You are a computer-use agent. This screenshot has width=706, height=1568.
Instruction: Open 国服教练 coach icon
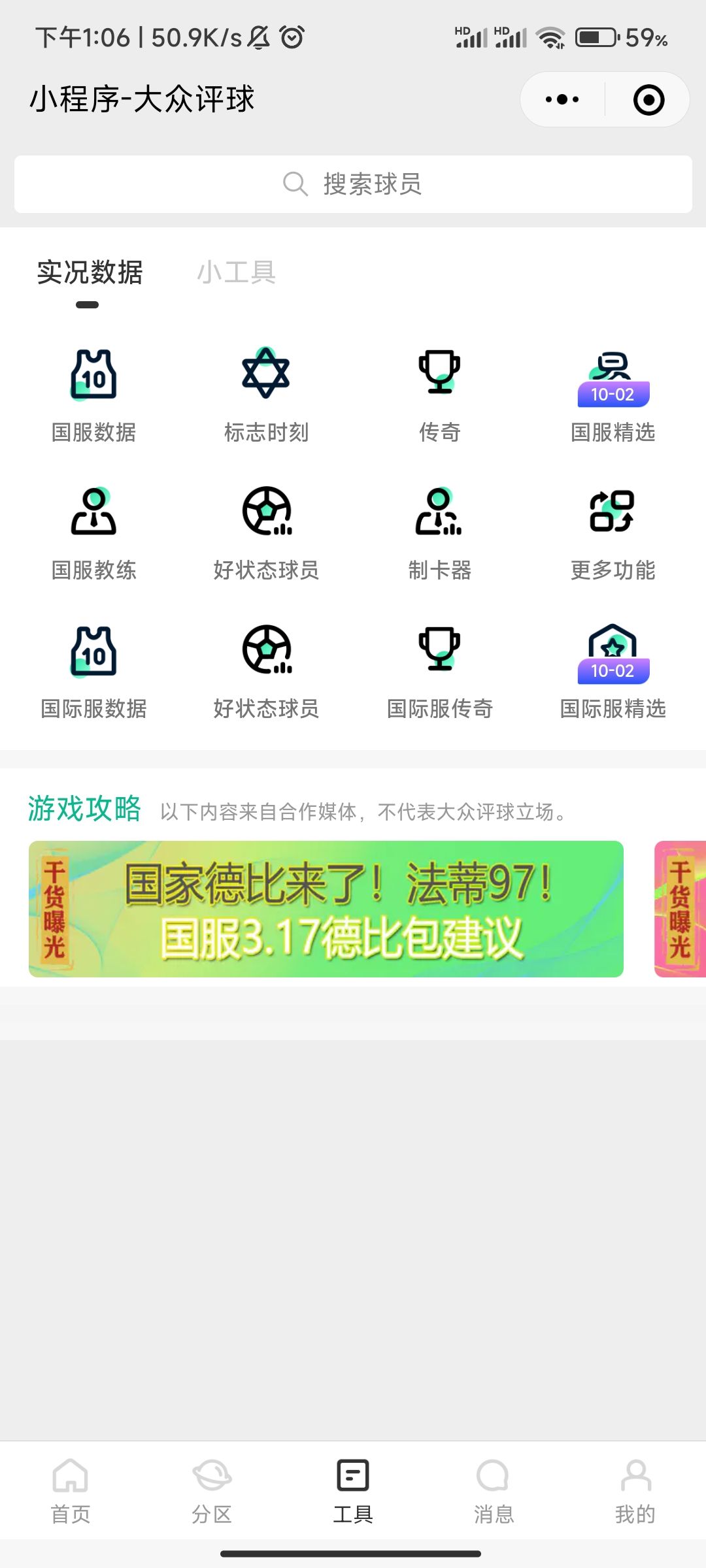click(x=93, y=516)
